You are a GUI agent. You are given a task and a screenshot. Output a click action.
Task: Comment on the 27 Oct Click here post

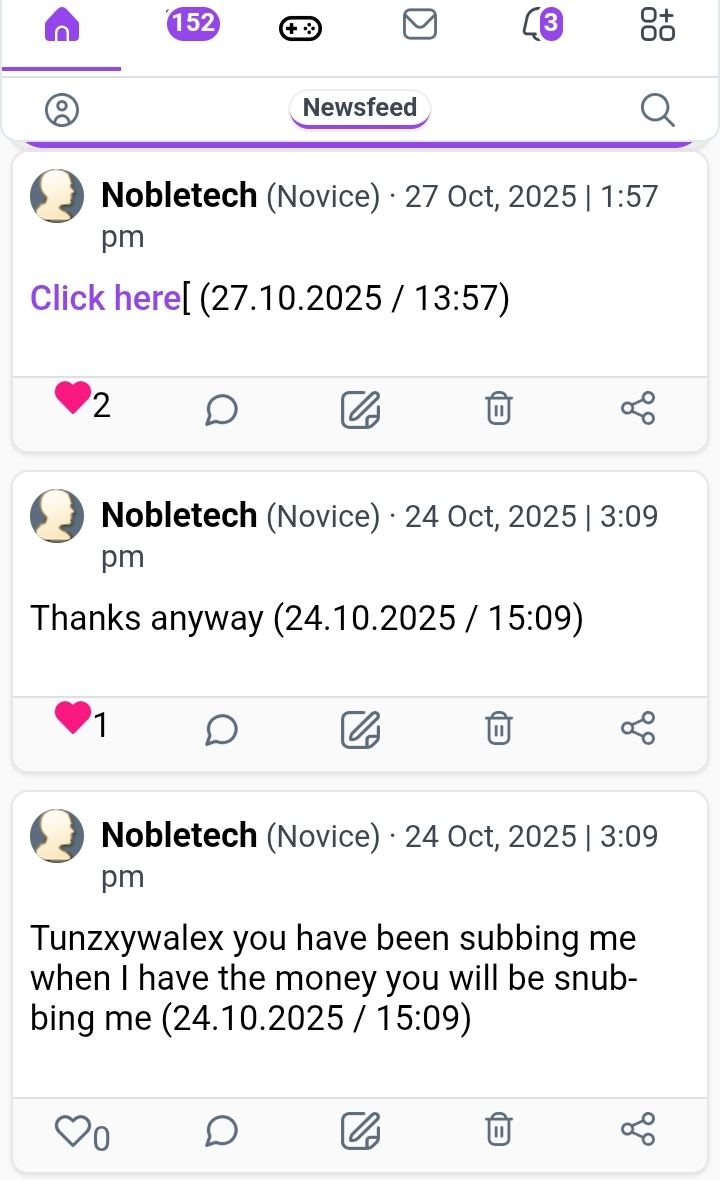pyautogui.click(x=221, y=409)
